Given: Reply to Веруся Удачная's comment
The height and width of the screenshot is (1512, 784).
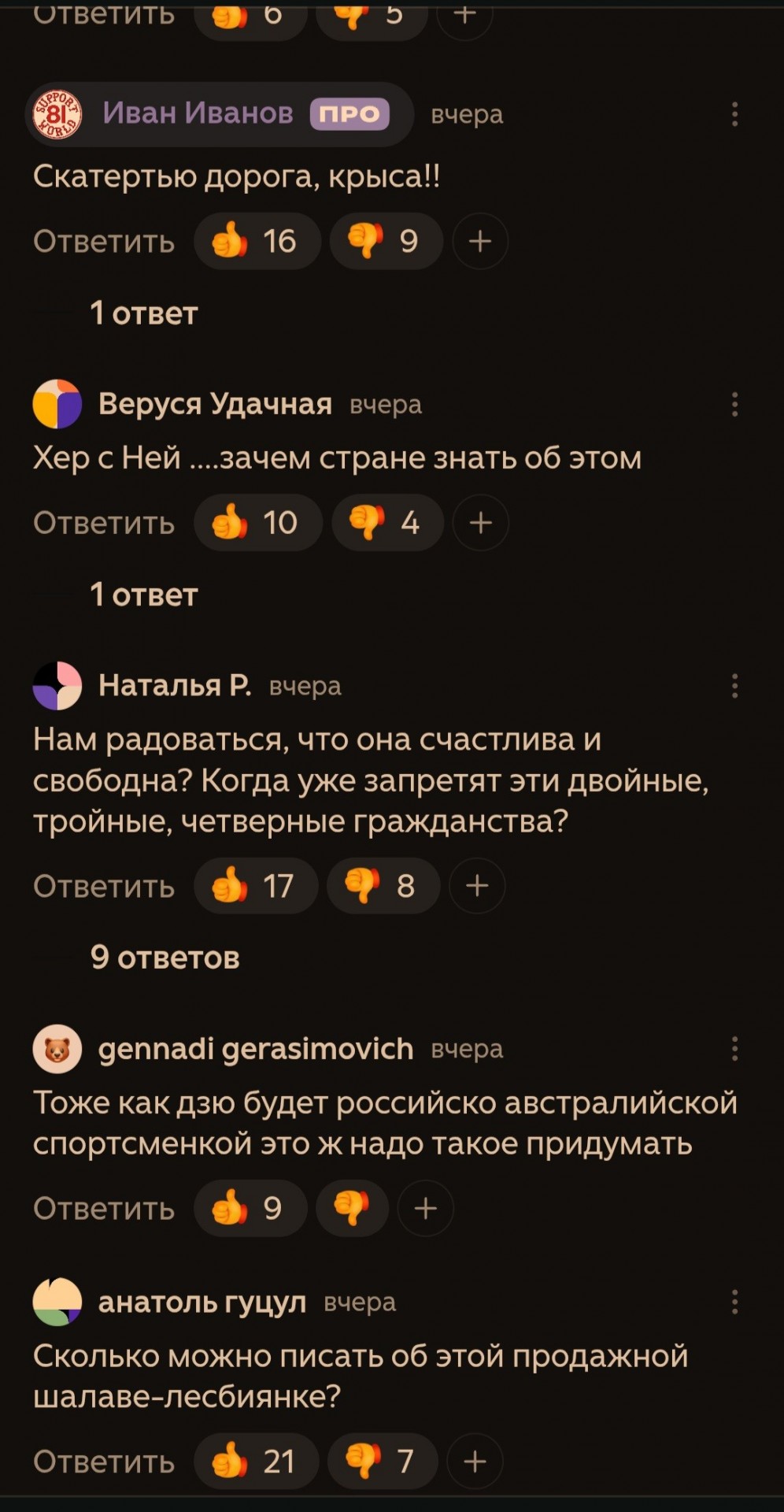Looking at the screenshot, I should (x=104, y=523).
